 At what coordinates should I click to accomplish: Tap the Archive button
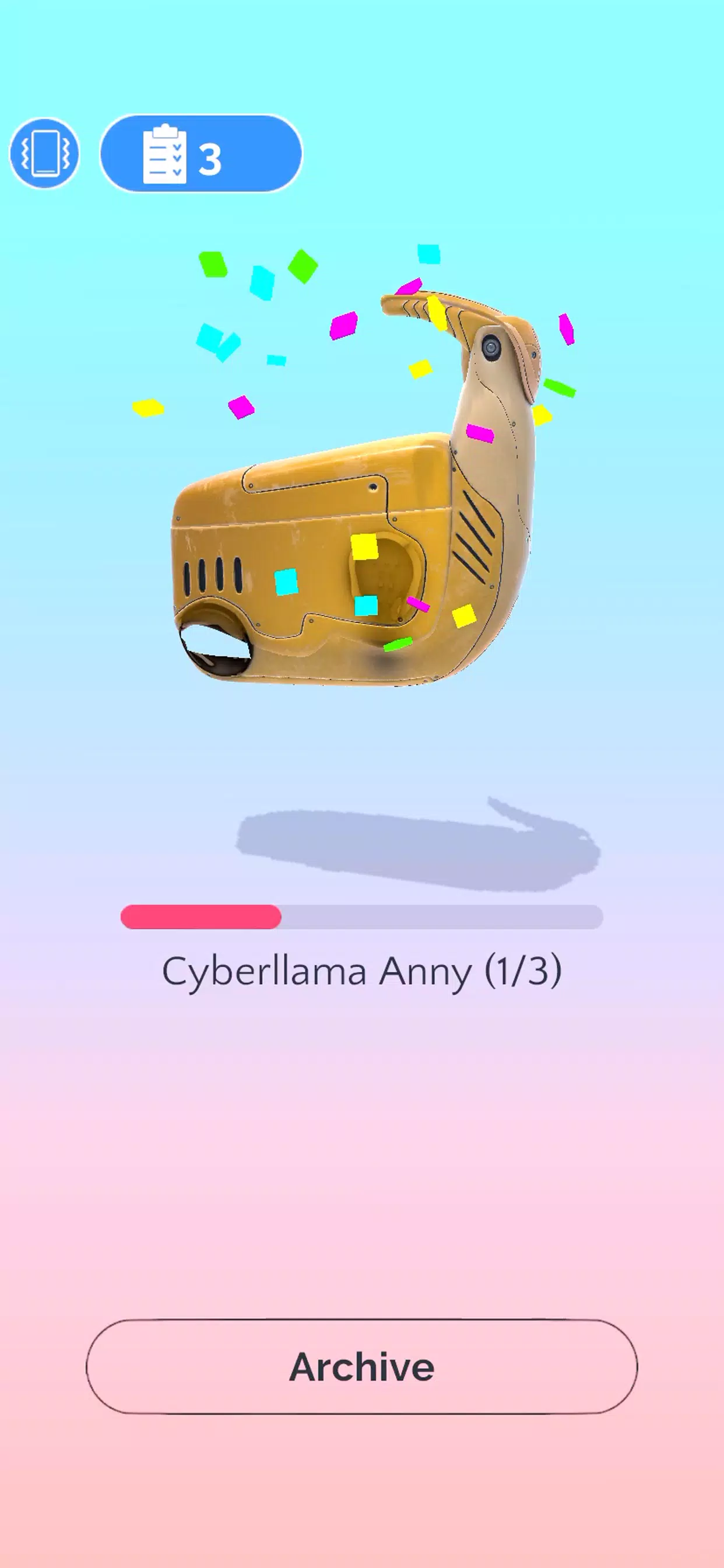361,1367
